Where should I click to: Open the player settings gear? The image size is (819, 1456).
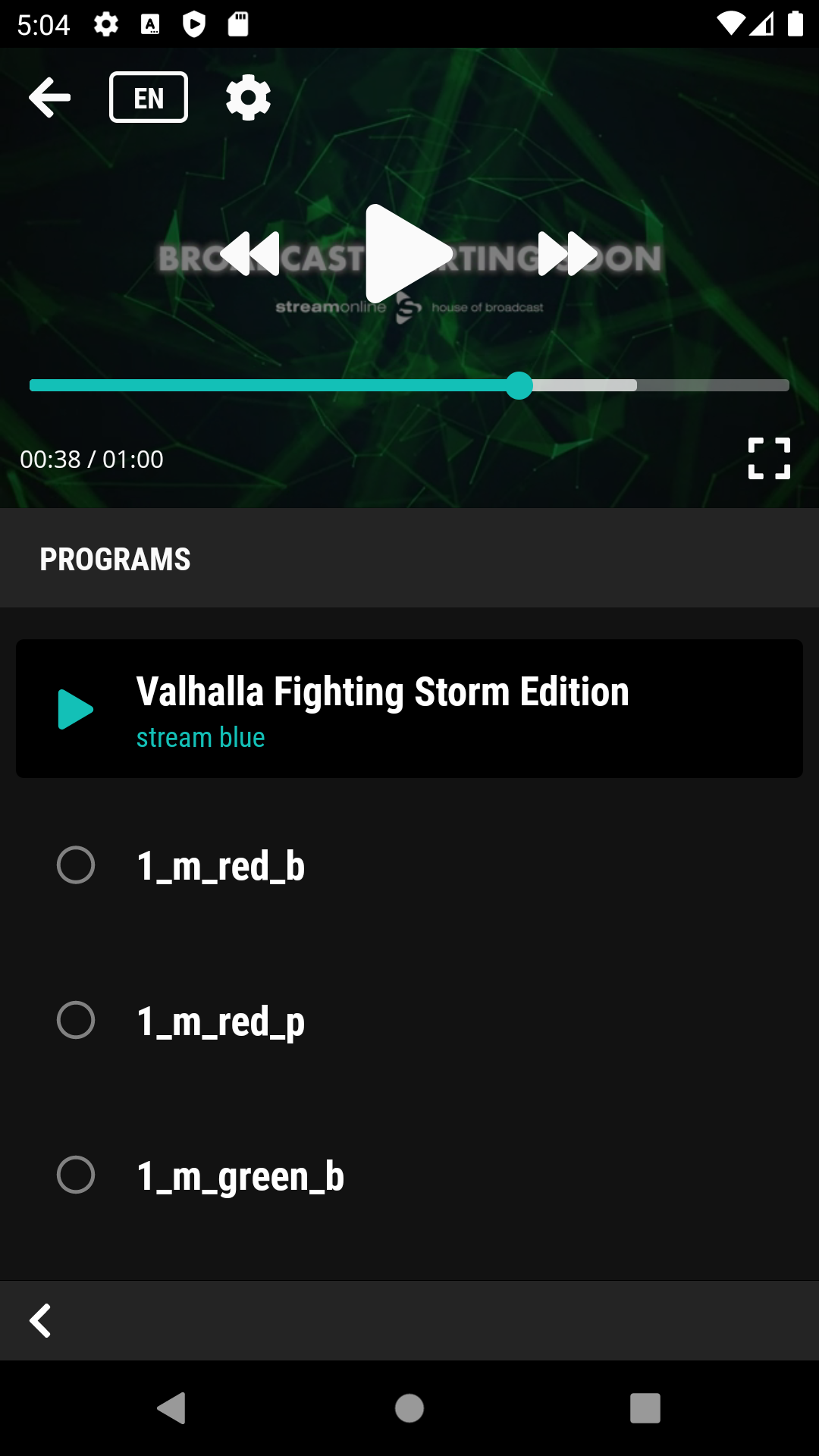coord(249,97)
